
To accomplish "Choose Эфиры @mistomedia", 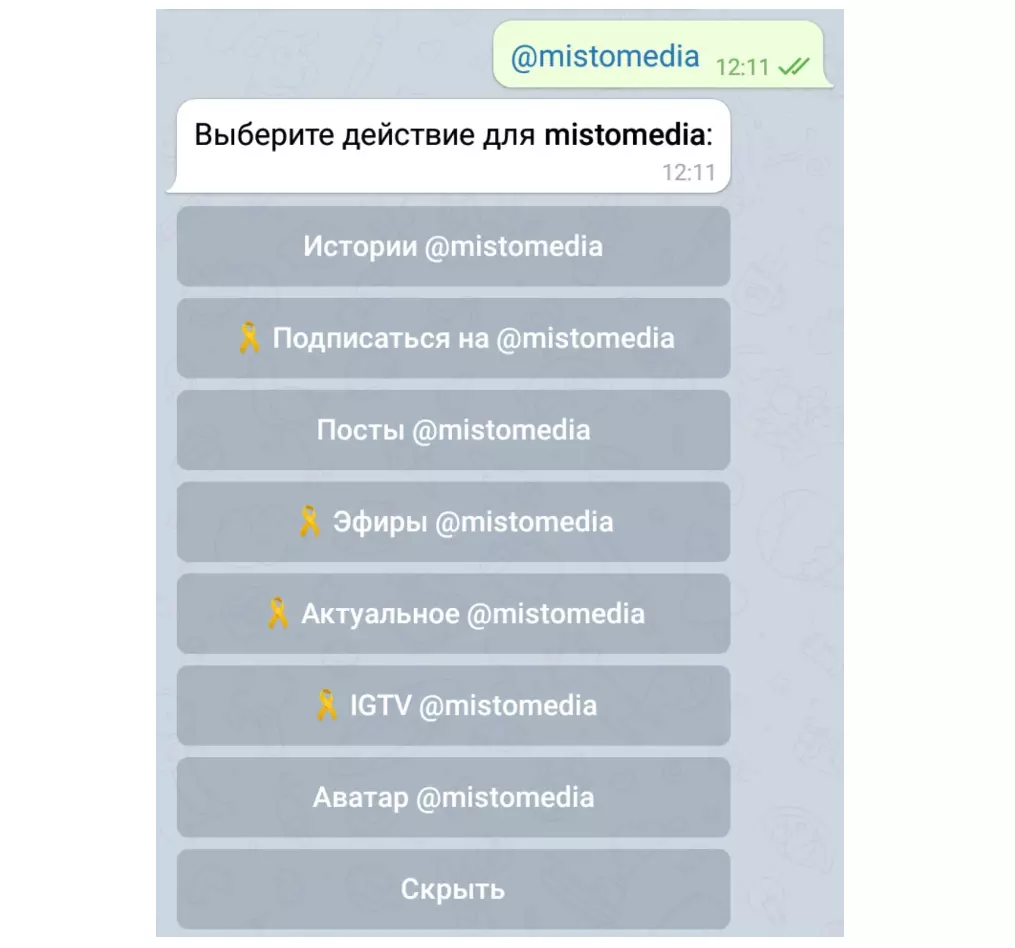I will (453, 522).
